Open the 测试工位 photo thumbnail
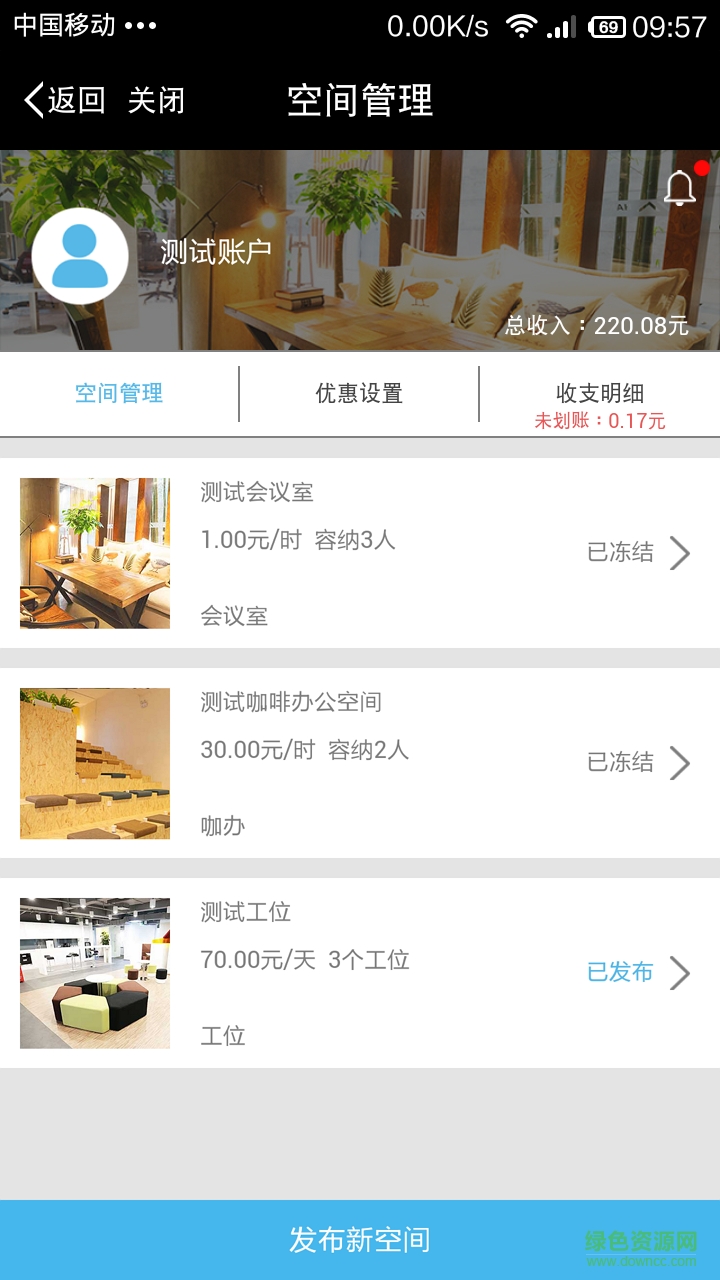720x1280 pixels. tap(94, 973)
